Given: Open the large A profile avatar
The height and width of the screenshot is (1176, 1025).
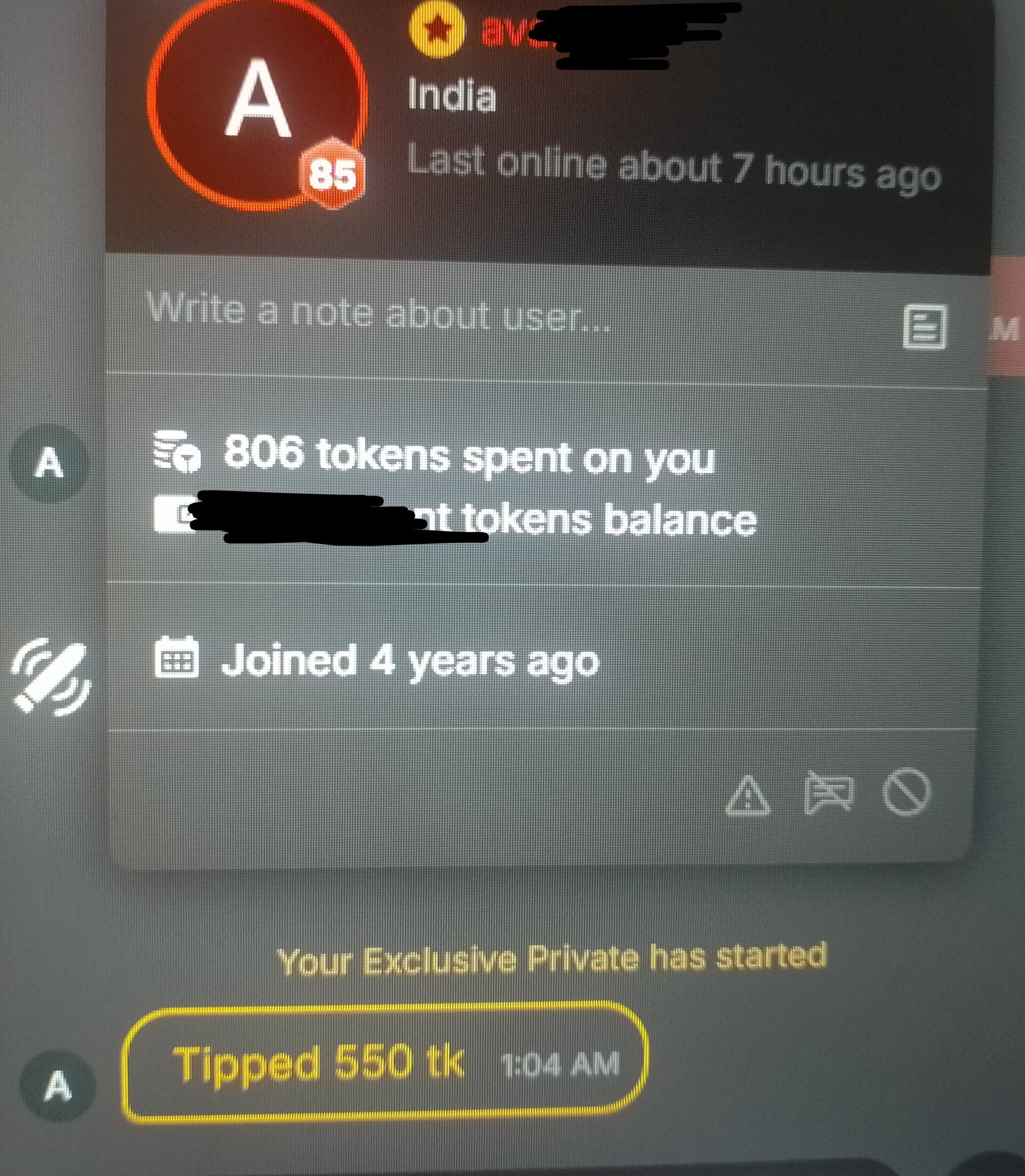Looking at the screenshot, I should (256, 103).
